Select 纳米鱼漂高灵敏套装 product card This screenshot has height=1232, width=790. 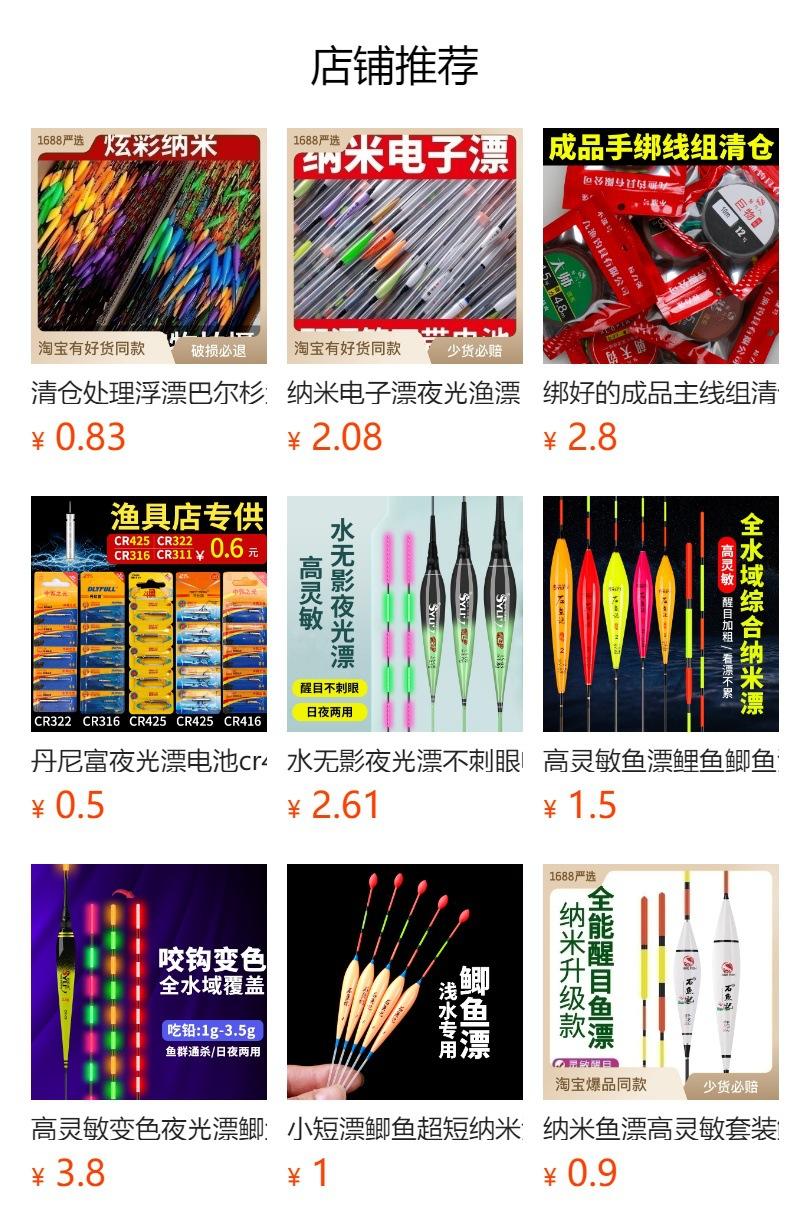[x=661, y=1028]
